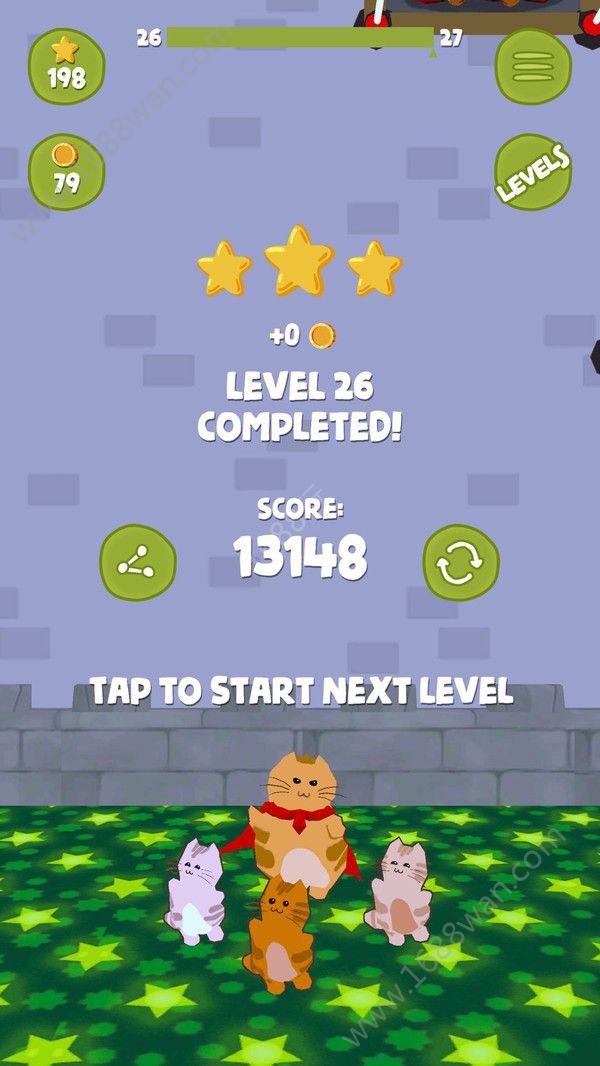Open the hamburger menu button

(x=533, y=65)
